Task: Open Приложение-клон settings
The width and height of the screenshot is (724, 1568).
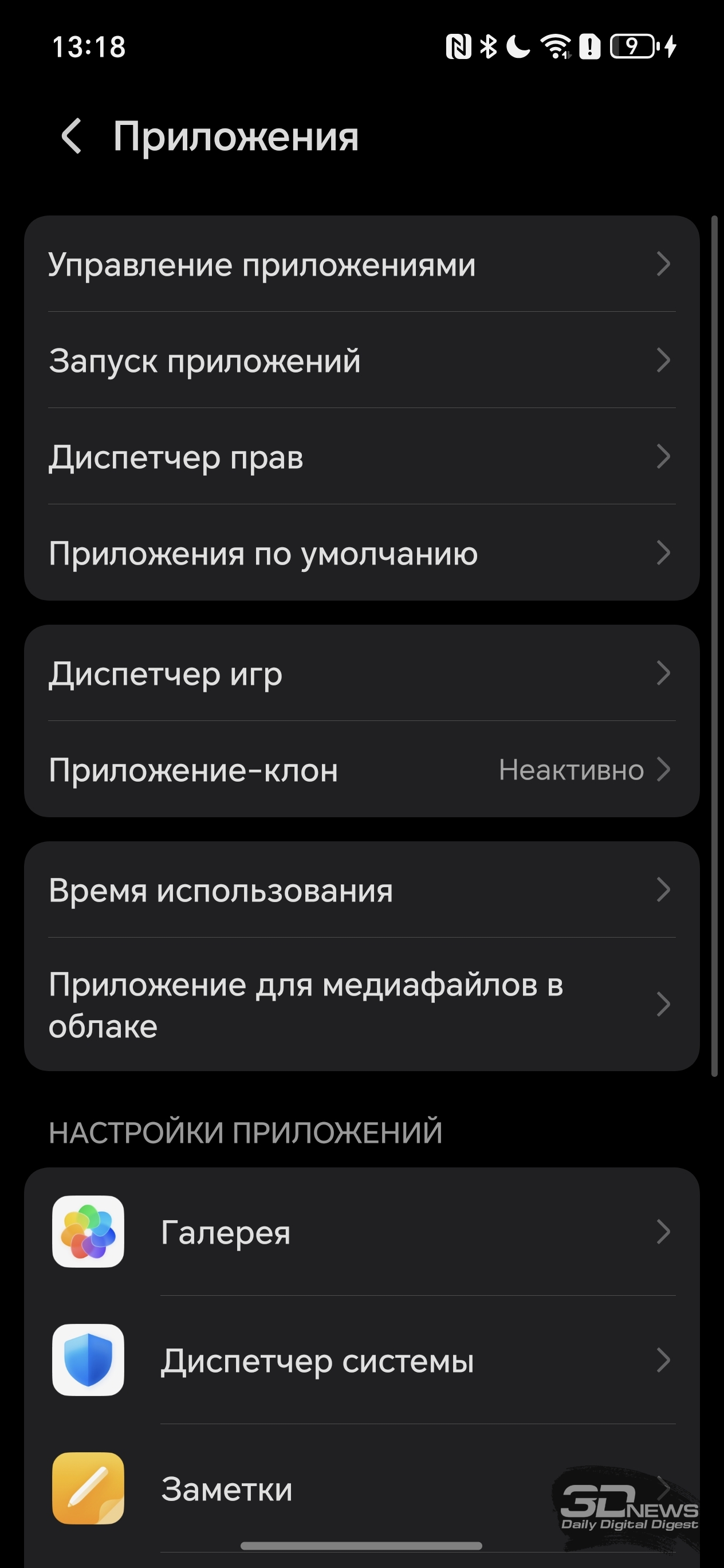Action: (x=362, y=770)
